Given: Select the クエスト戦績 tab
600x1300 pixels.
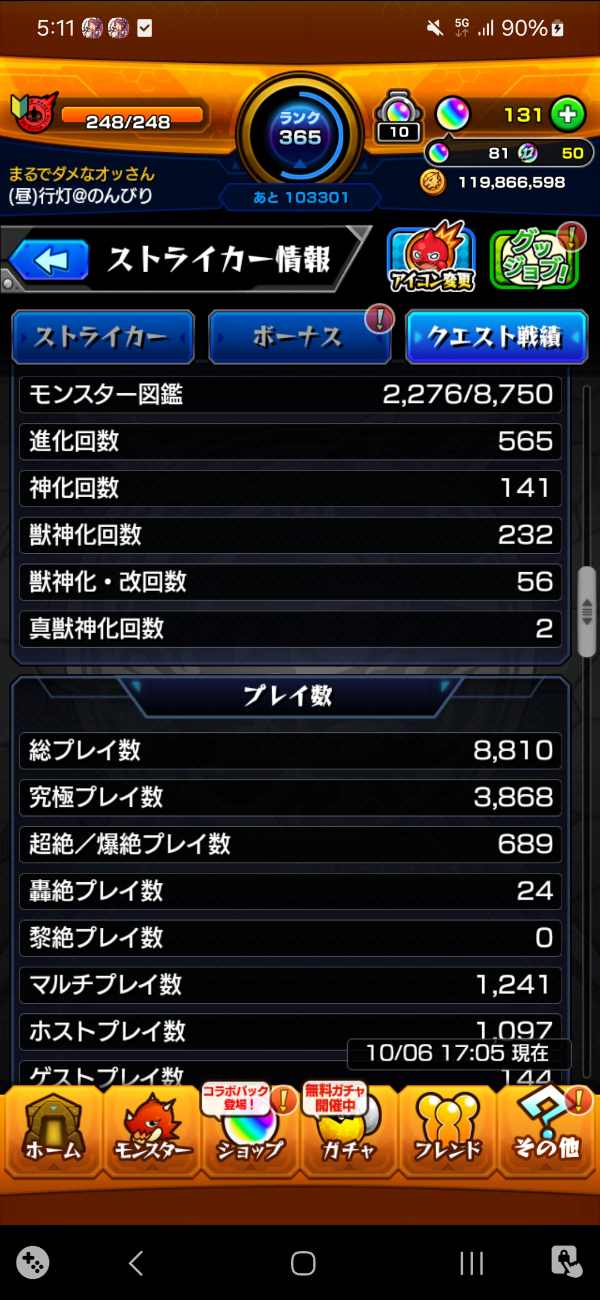Looking at the screenshot, I should [495, 337].
